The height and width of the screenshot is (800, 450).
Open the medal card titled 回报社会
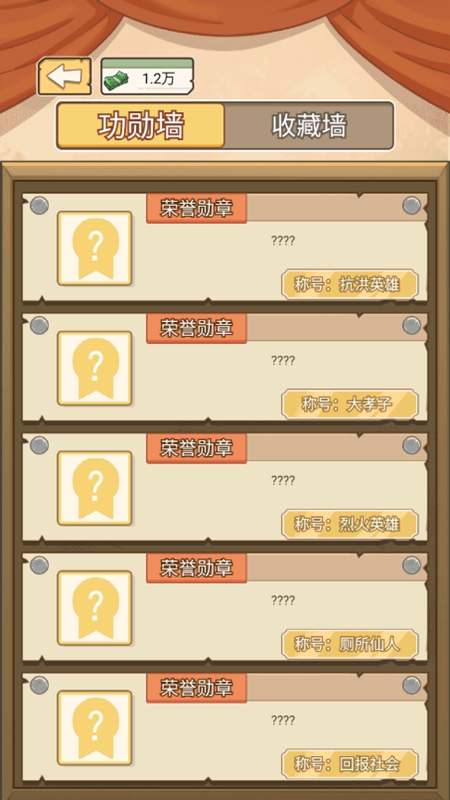coord(224,727)
